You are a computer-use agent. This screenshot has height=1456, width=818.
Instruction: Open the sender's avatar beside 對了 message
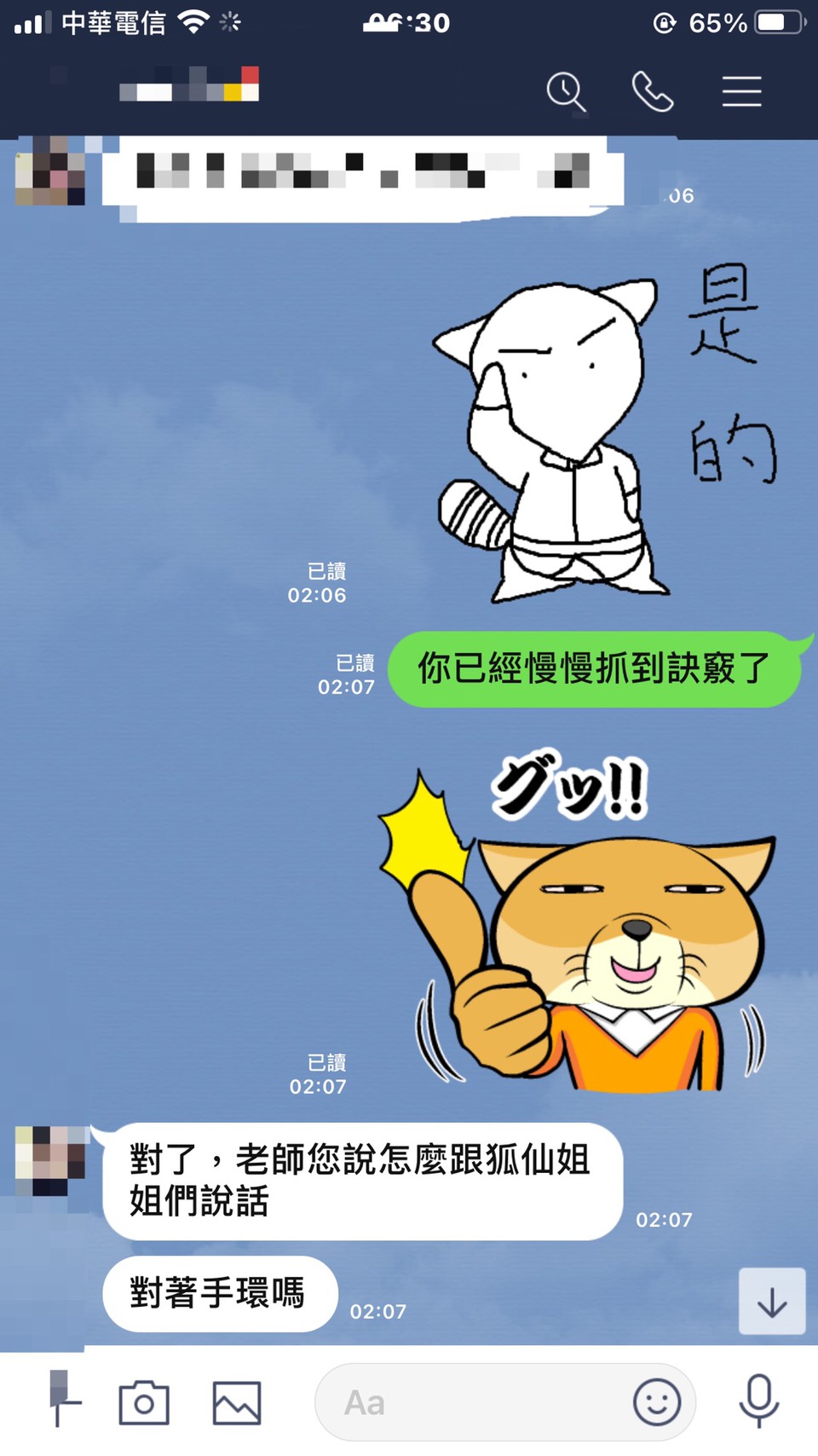point(51,1161)
